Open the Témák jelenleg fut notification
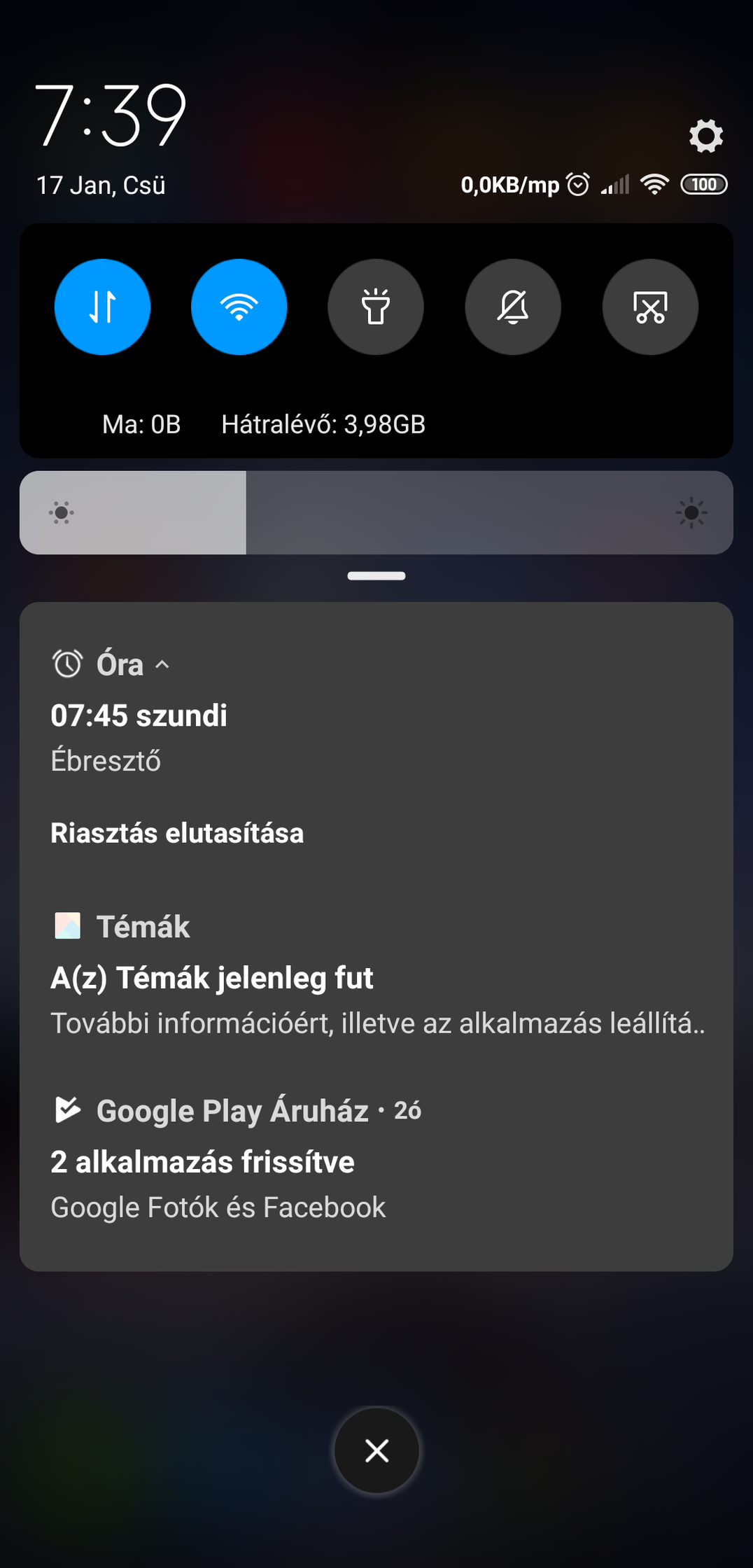Screen dimensions: 753x1568 tap(376, 976)
